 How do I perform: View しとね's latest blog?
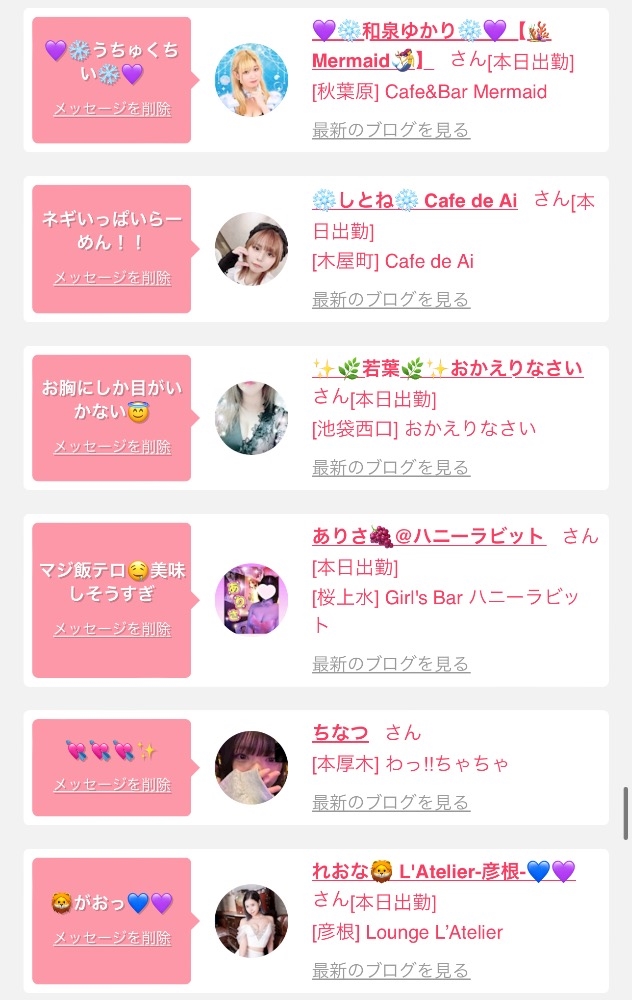[390, 299]
